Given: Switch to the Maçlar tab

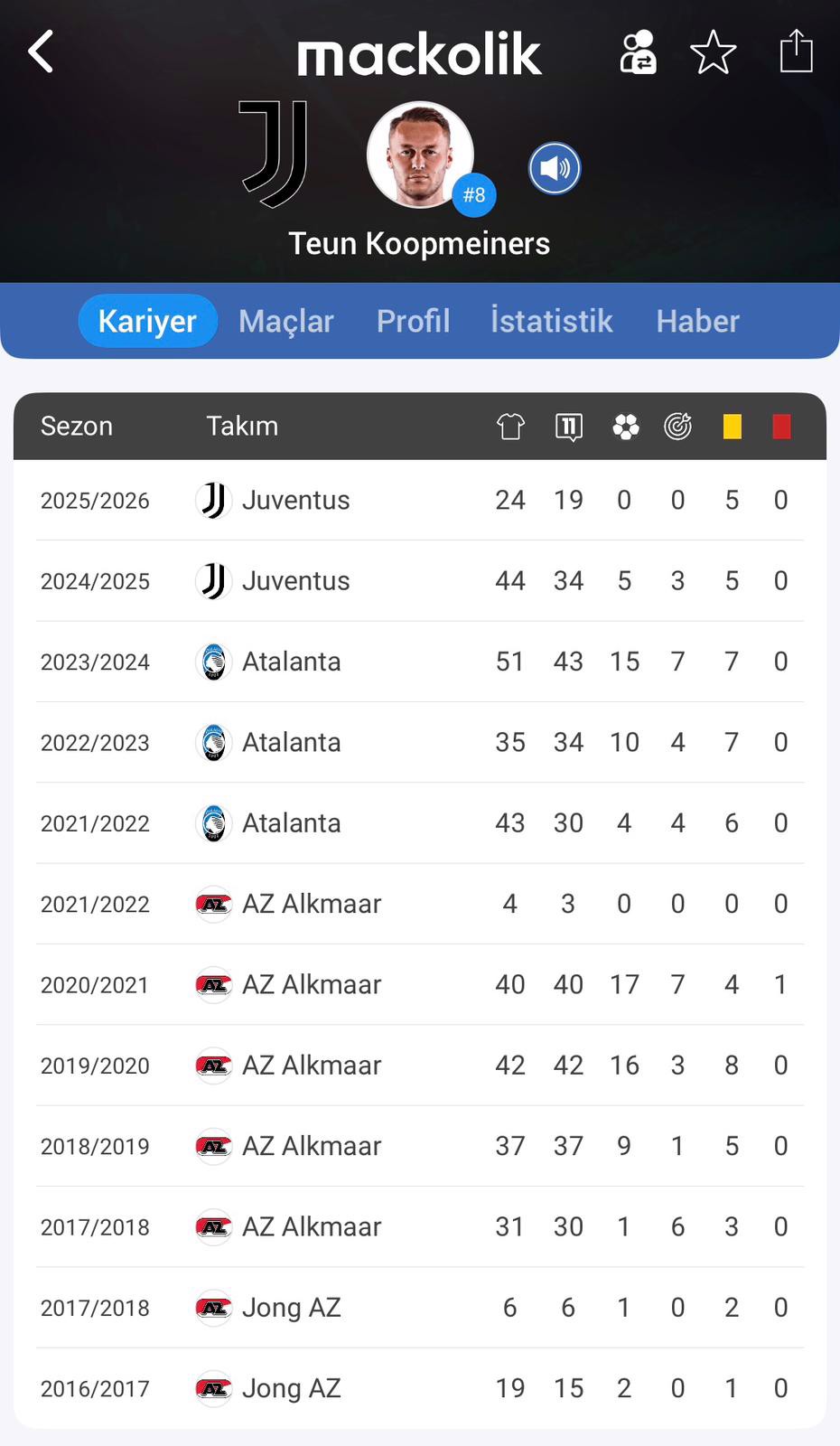Looking at the screenshot, I should point(285,321).
